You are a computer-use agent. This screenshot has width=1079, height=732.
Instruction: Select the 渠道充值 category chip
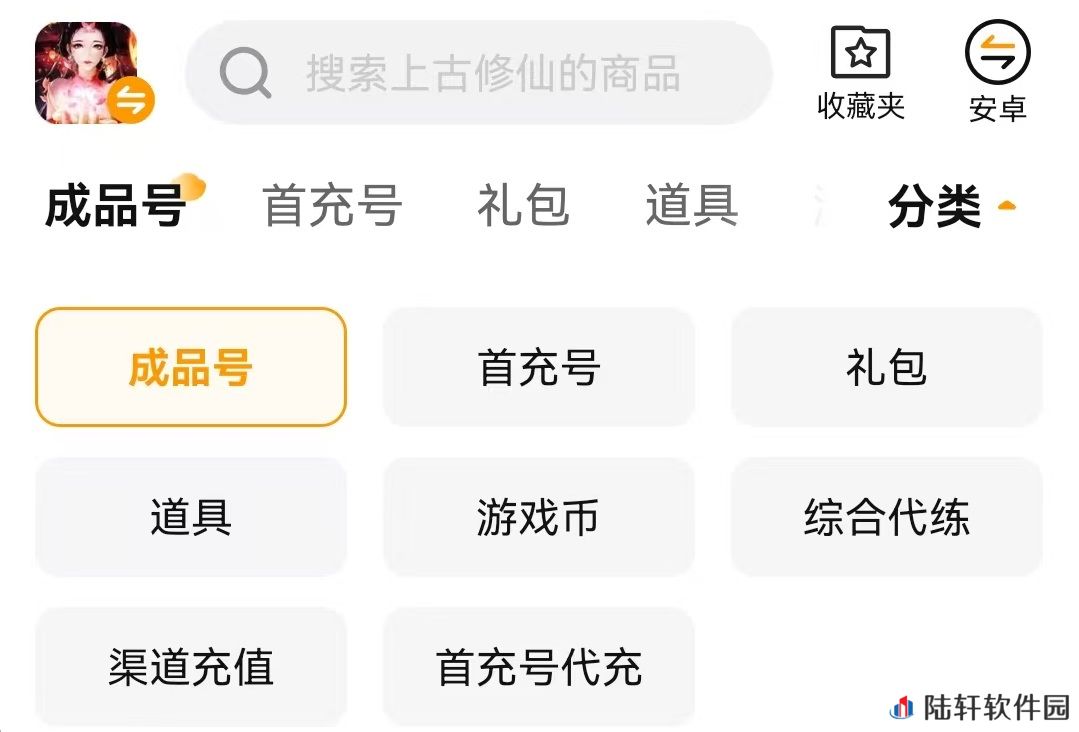click(x=190, y=667)
